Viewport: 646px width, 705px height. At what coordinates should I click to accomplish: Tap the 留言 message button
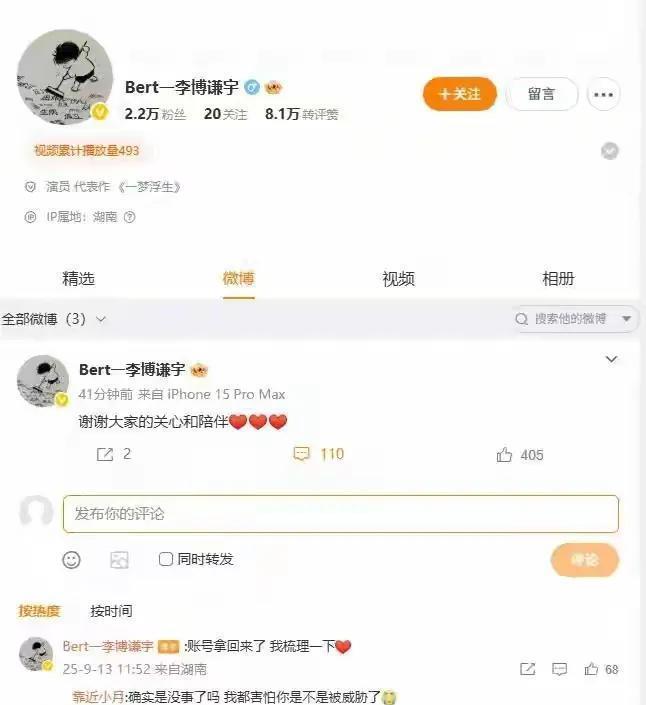(541, 94)
